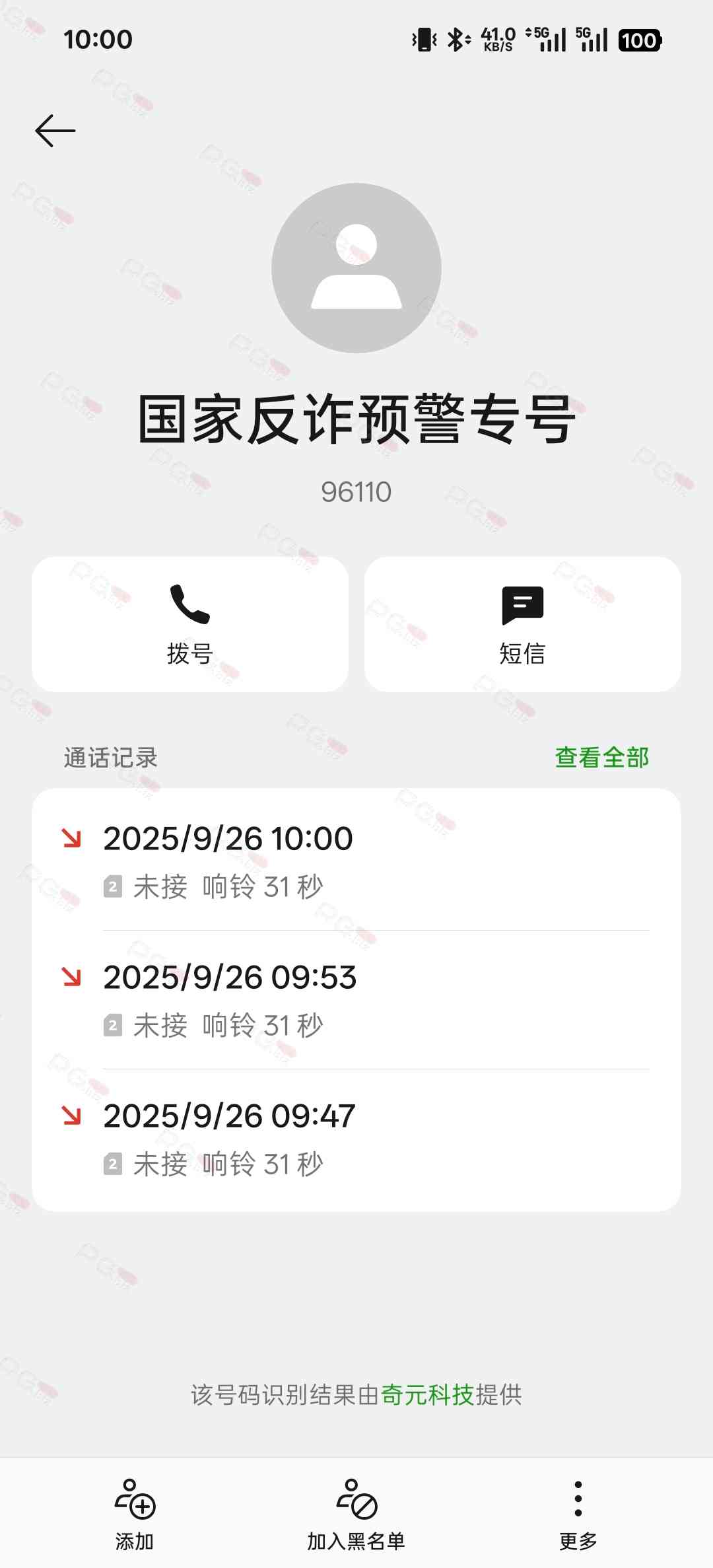Send a text via 短信 button

[x=522, y=624]
